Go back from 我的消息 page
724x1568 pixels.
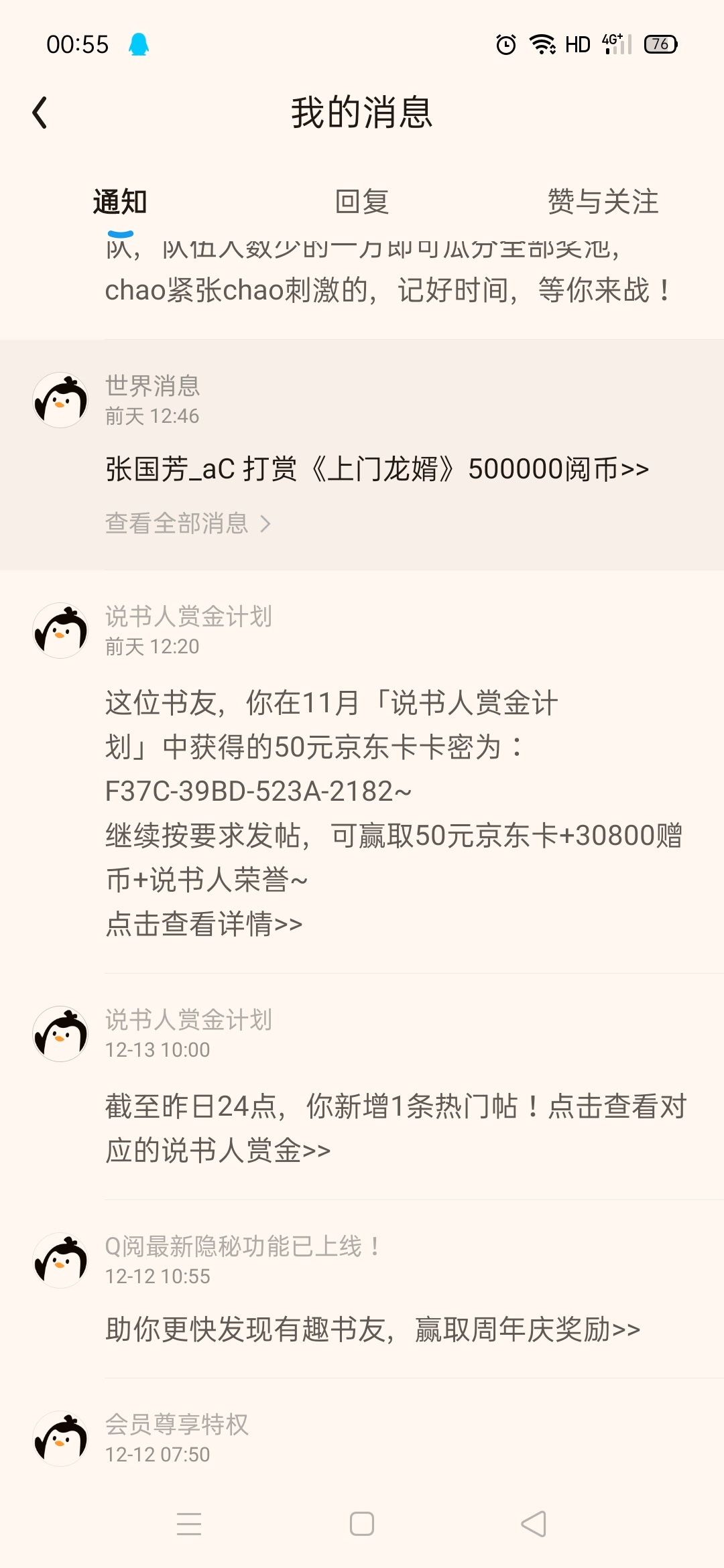(40, 113)
